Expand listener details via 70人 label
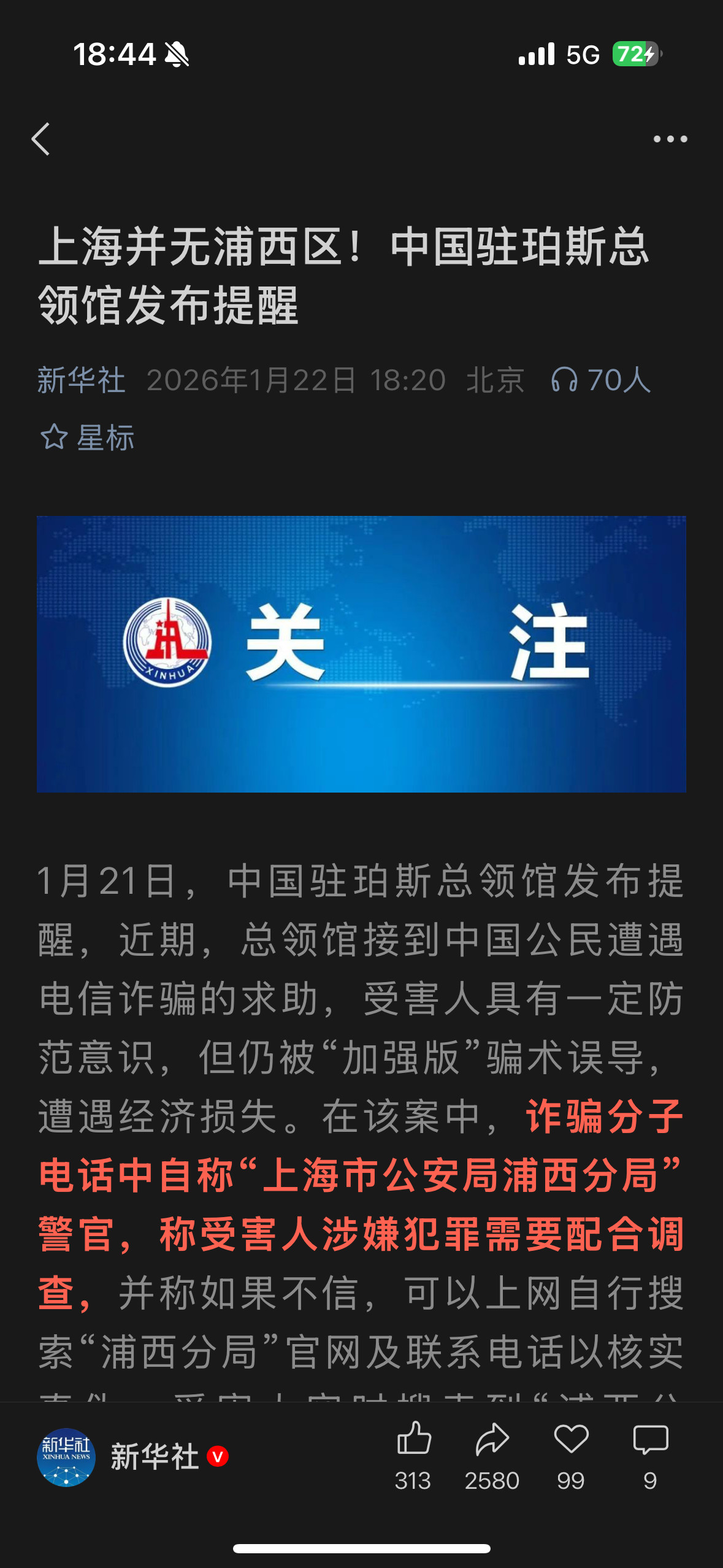The image size is (723, 1568). (619, 380)
